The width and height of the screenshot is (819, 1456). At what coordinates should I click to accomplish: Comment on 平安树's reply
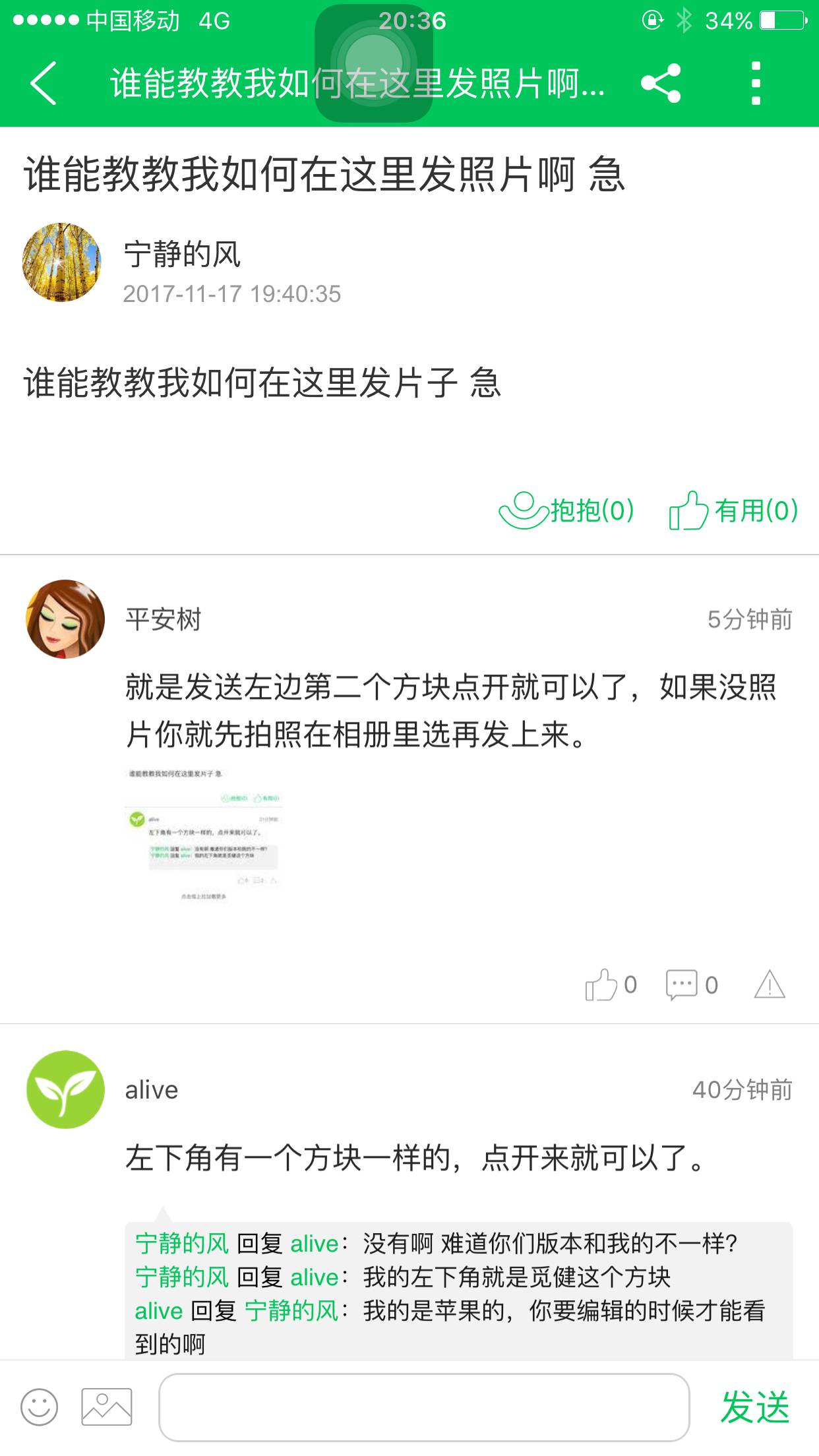(691, 985)
